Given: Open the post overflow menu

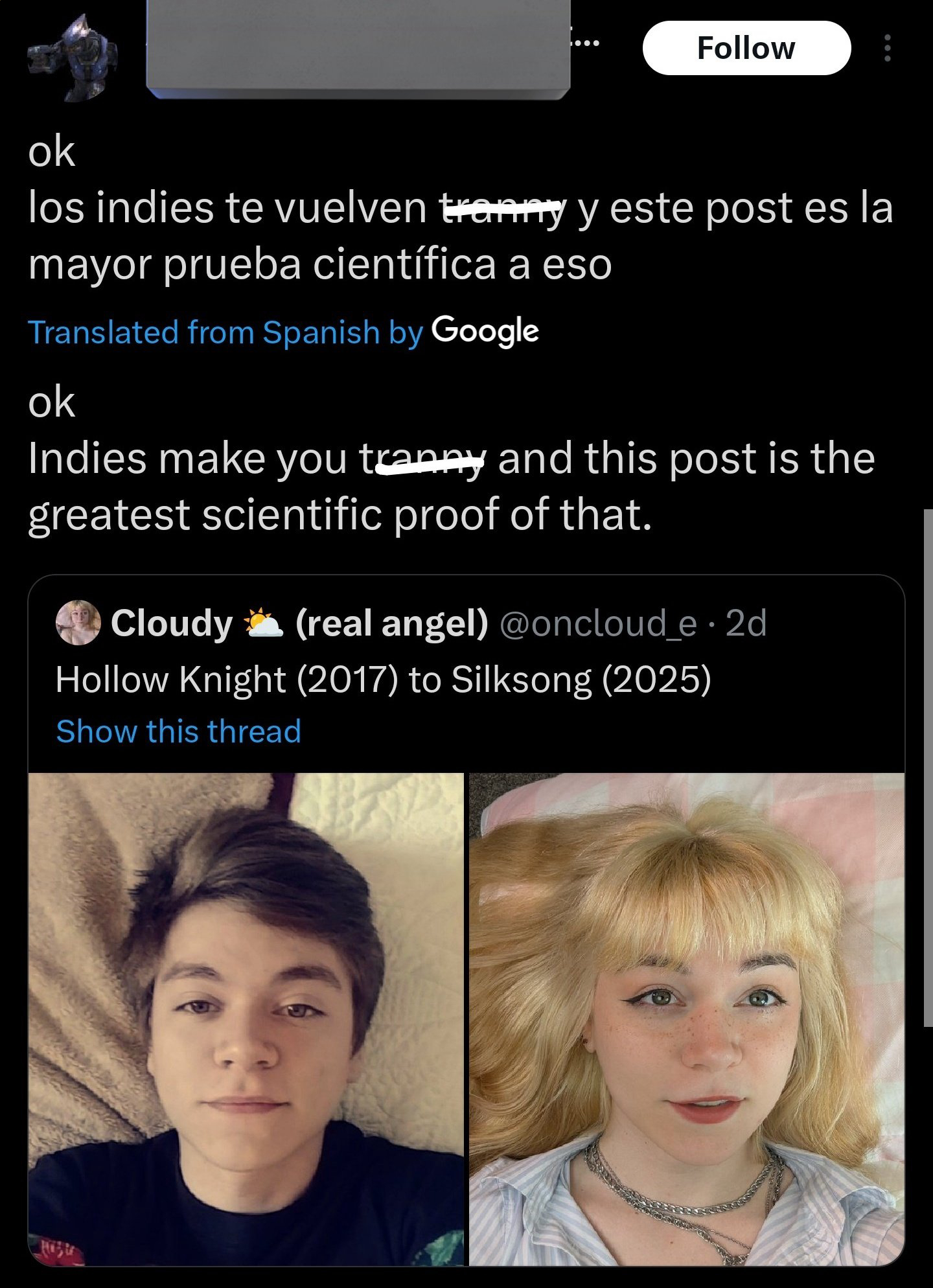Looking at the screenshot, I should 888,49.
